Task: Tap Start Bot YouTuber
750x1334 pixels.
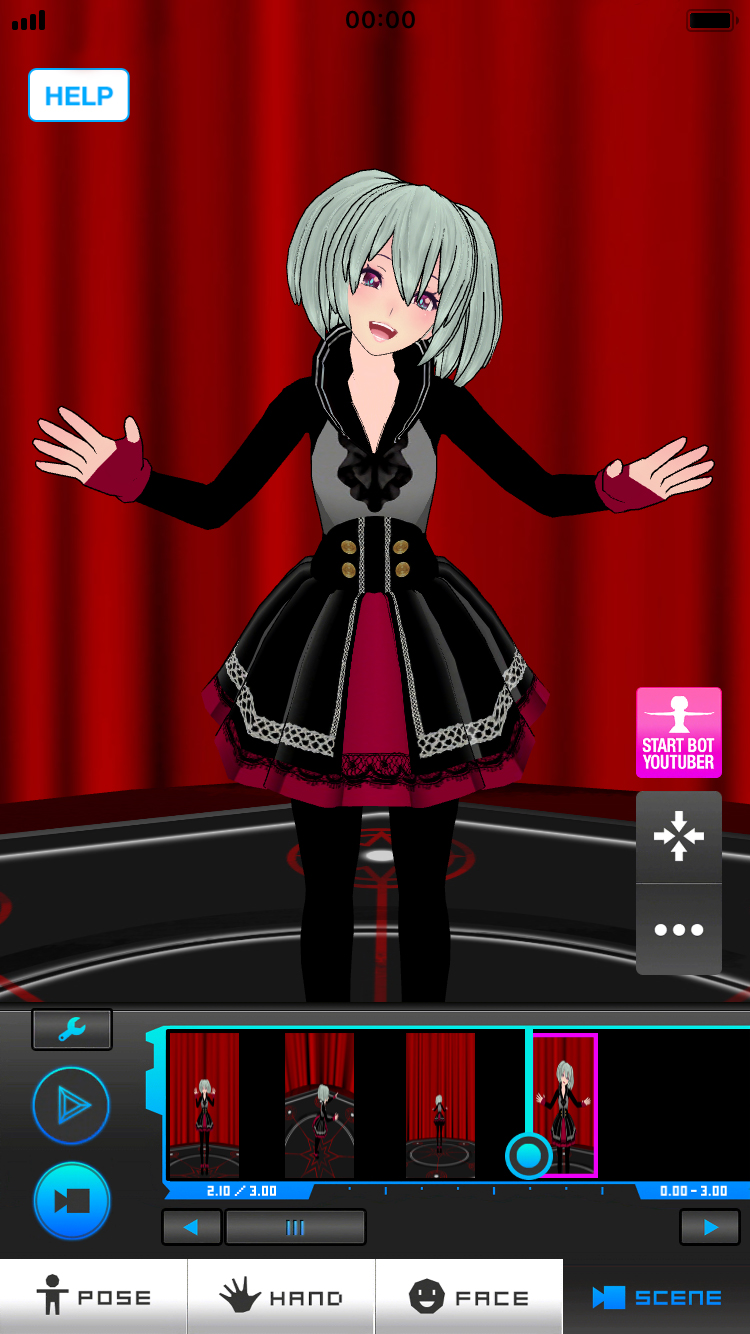Action: (678, 732)
